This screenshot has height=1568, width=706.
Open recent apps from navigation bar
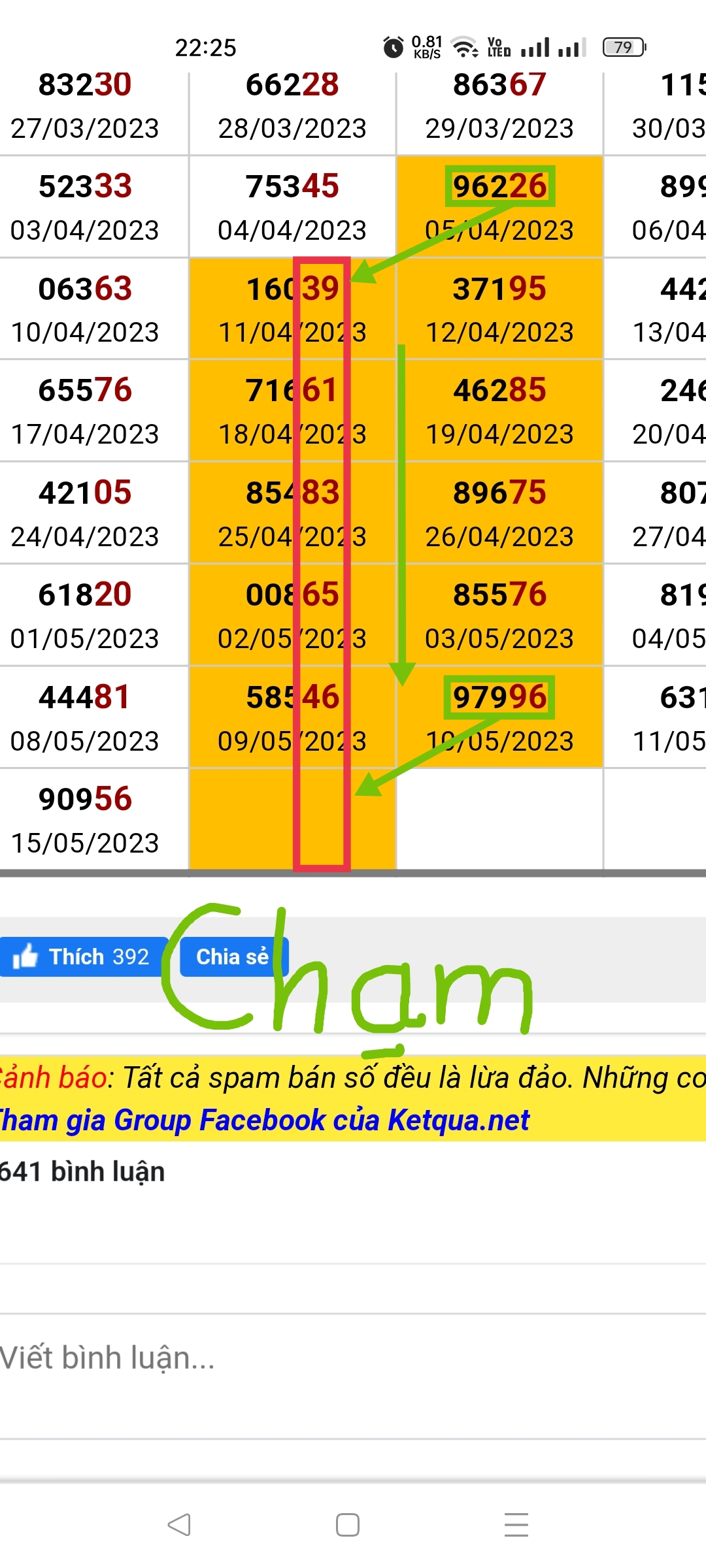pyautogui.click(x=516, y=1525)
